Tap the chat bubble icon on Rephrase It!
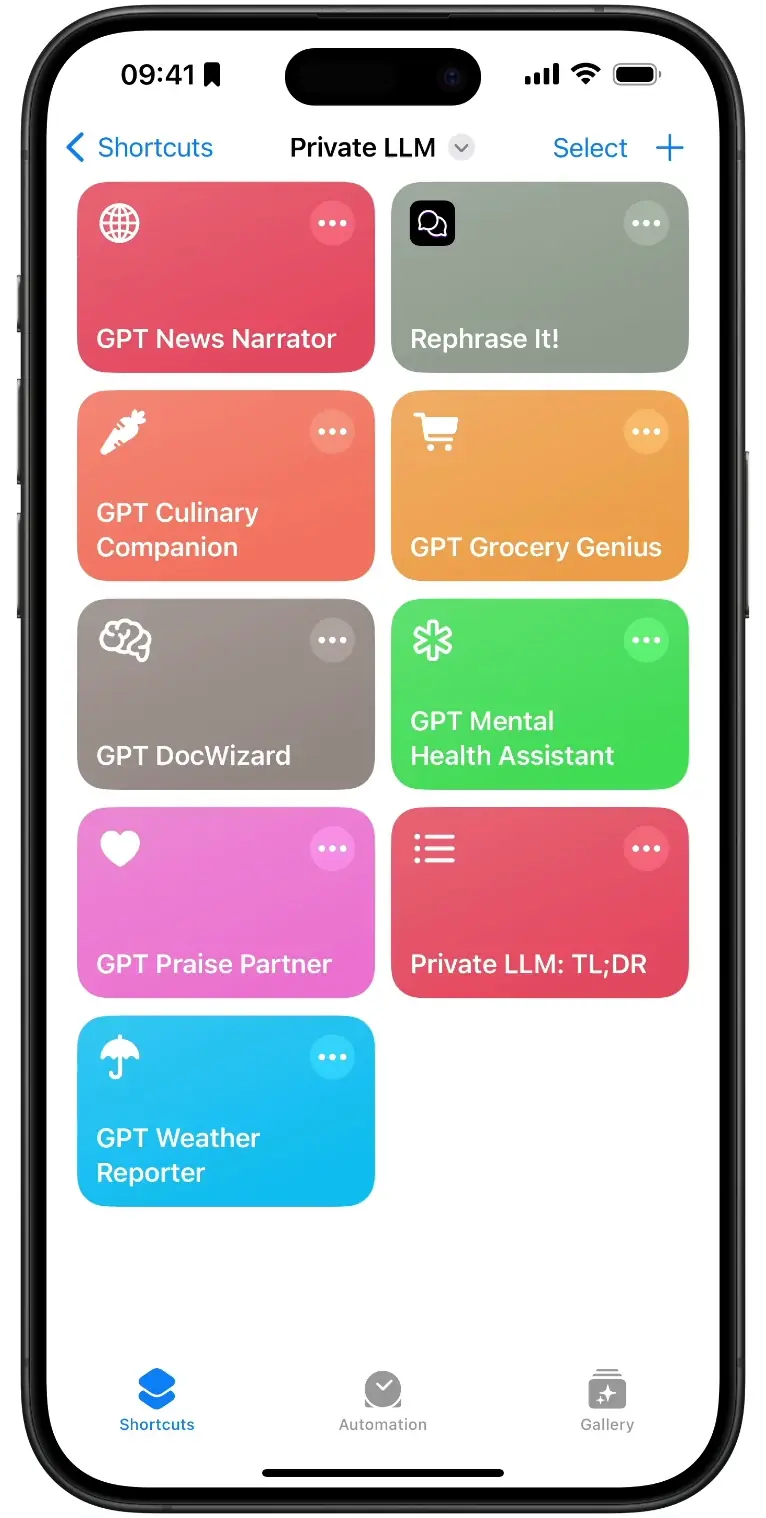The height and width of the screenshot is (1518, 766). coord(431,223)
